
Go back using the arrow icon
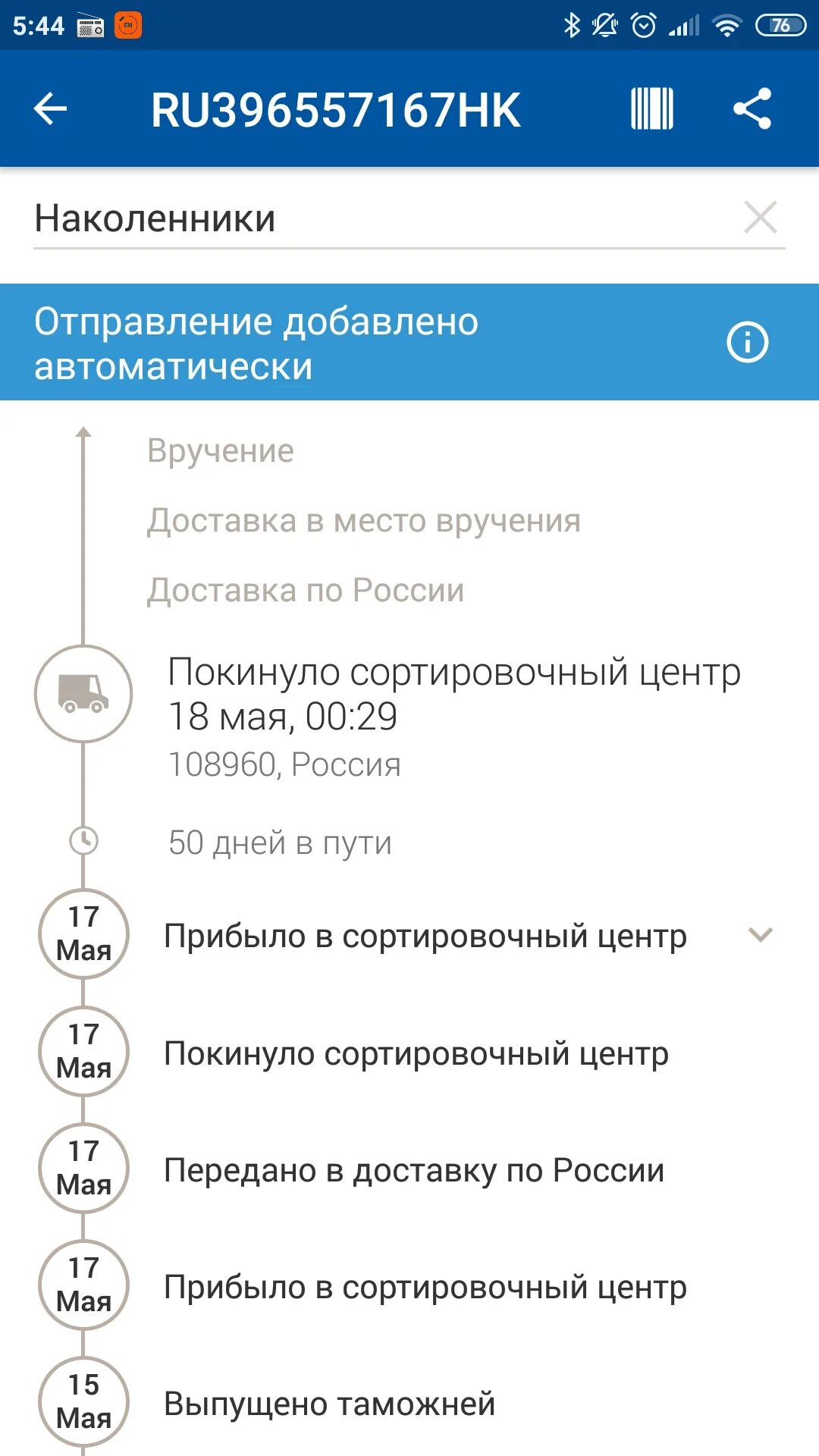[x=51, y=108]
